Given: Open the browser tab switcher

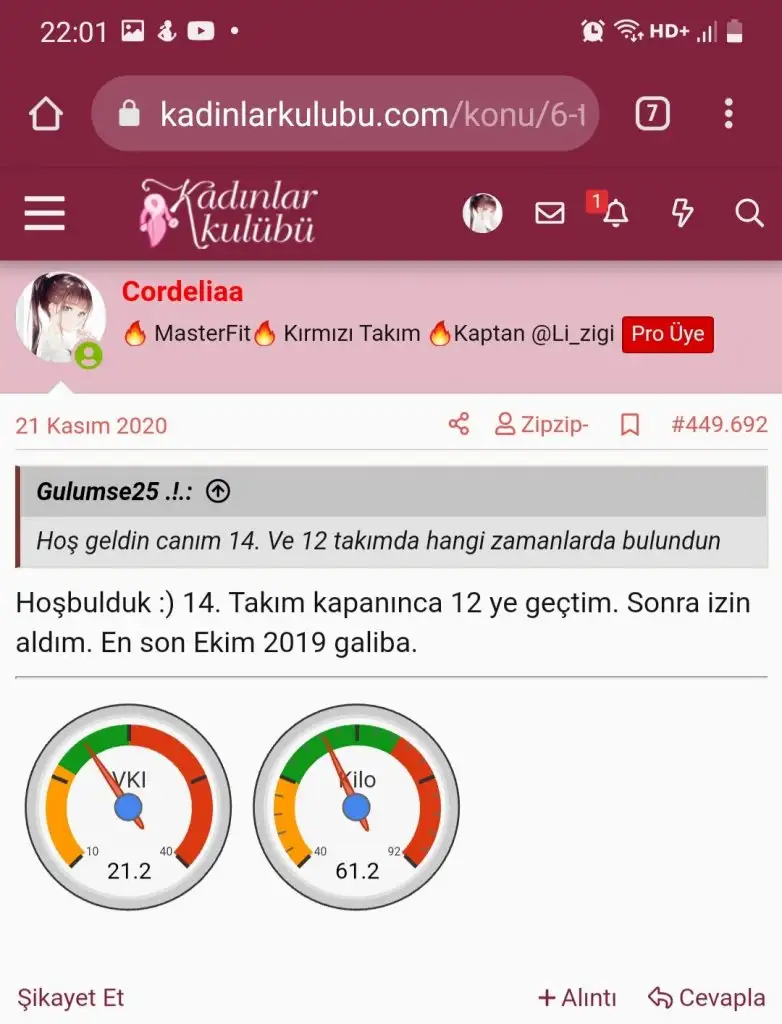Looking at the screenshot, I should 652,114.
